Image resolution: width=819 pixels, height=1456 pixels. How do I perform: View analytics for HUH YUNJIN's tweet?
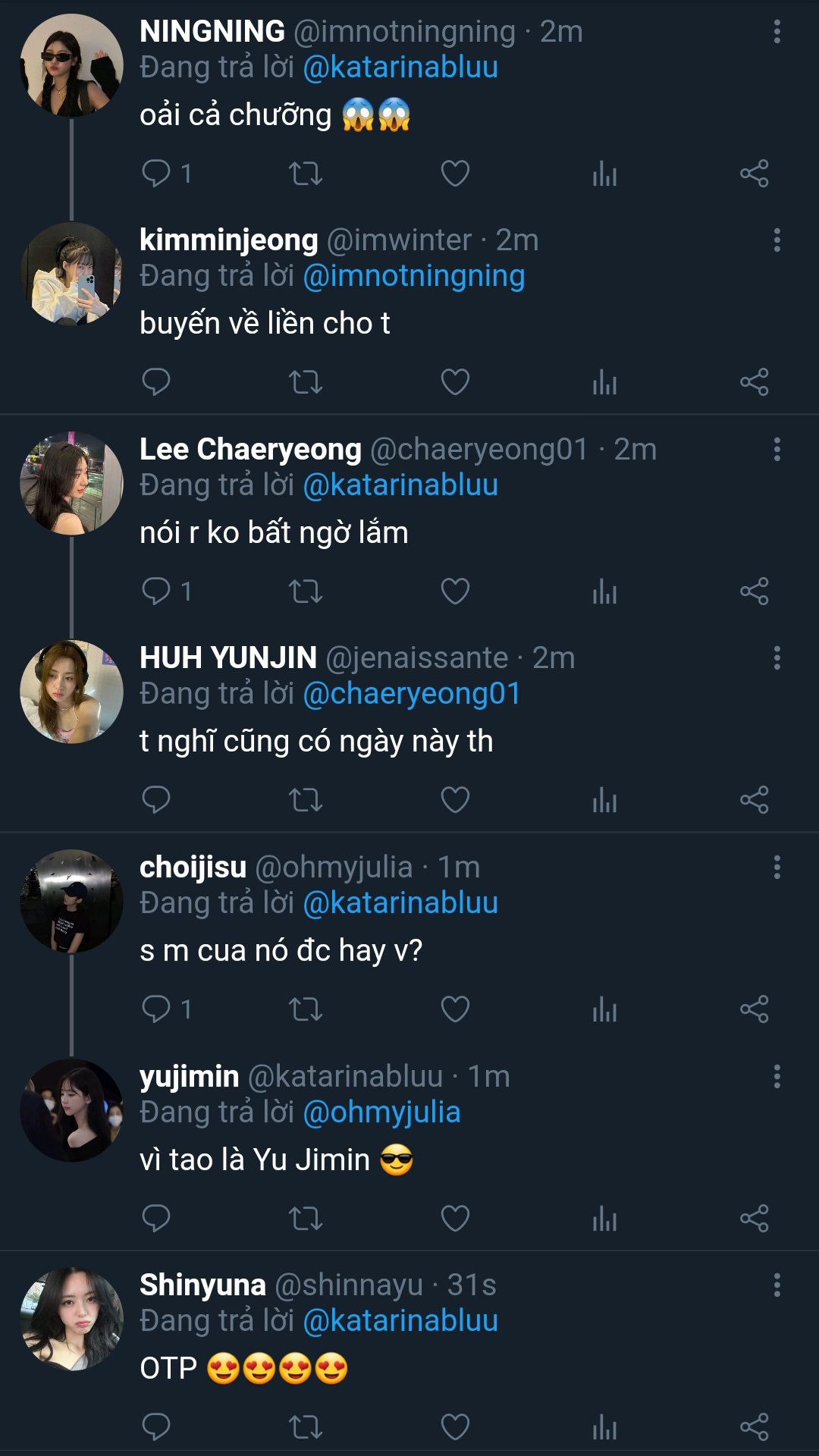pyautogui.click(x=604, y=800)
